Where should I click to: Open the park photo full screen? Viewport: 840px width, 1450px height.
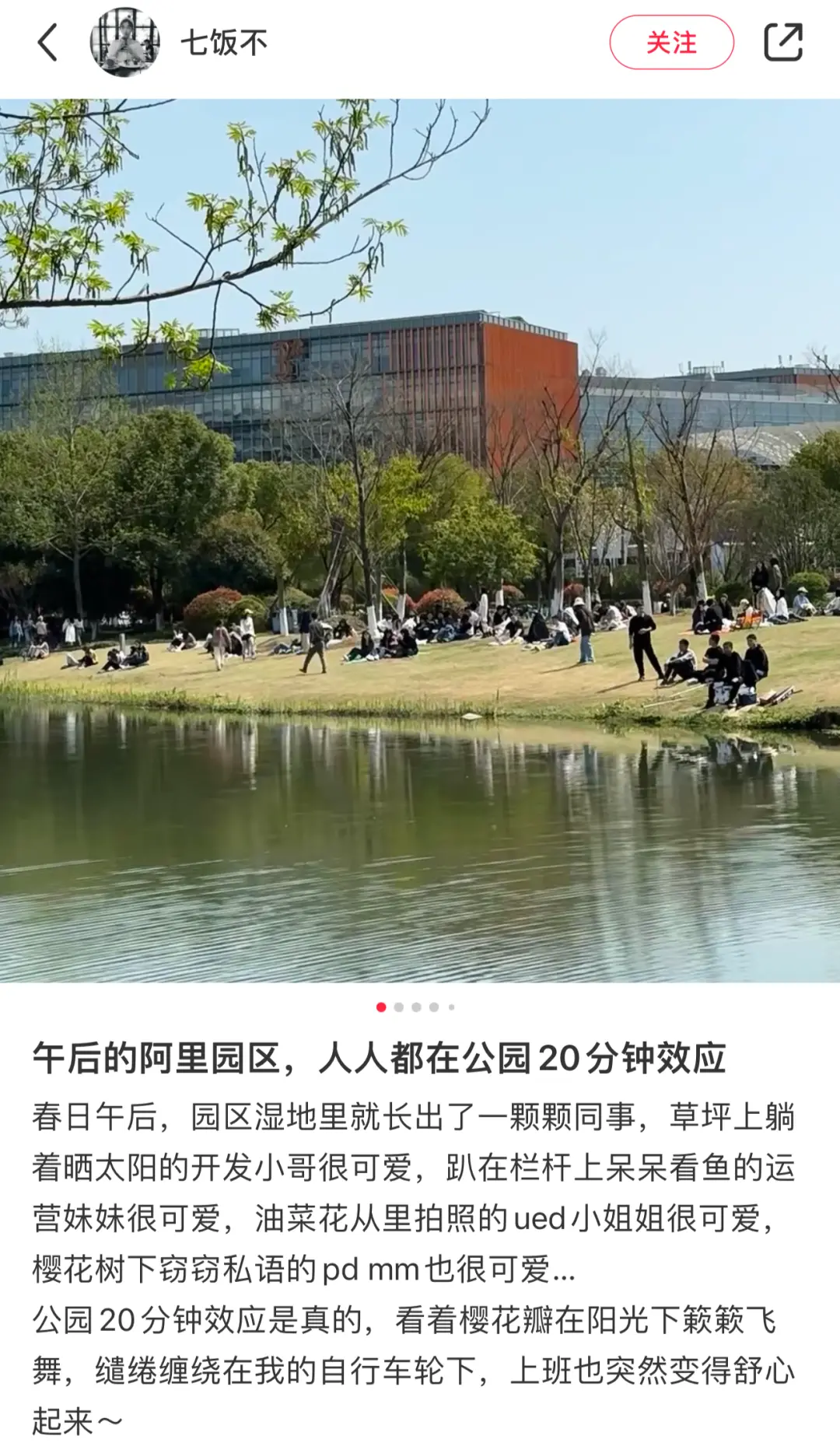coord(420,540)
